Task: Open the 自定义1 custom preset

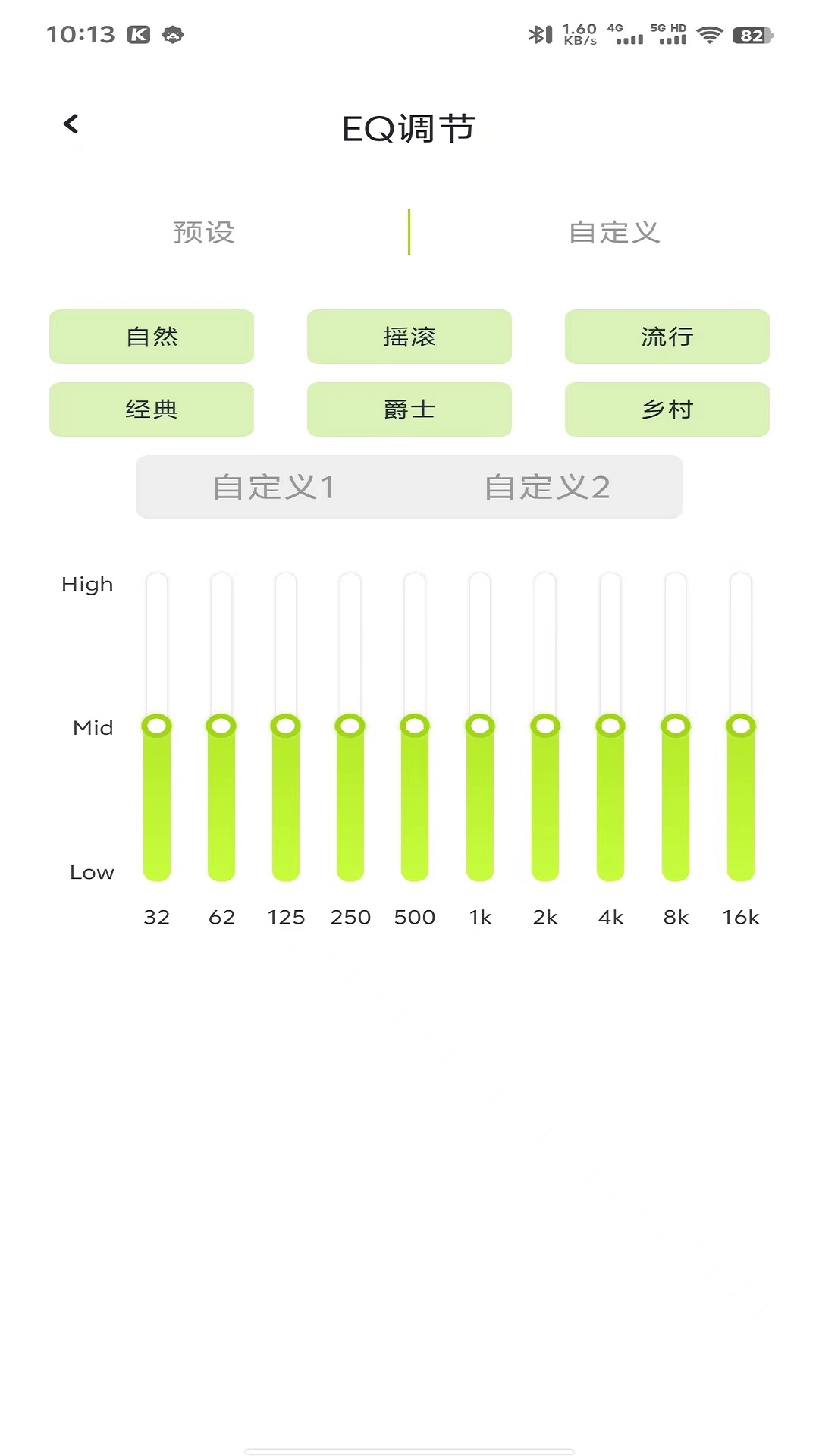Action: point(275,487)
